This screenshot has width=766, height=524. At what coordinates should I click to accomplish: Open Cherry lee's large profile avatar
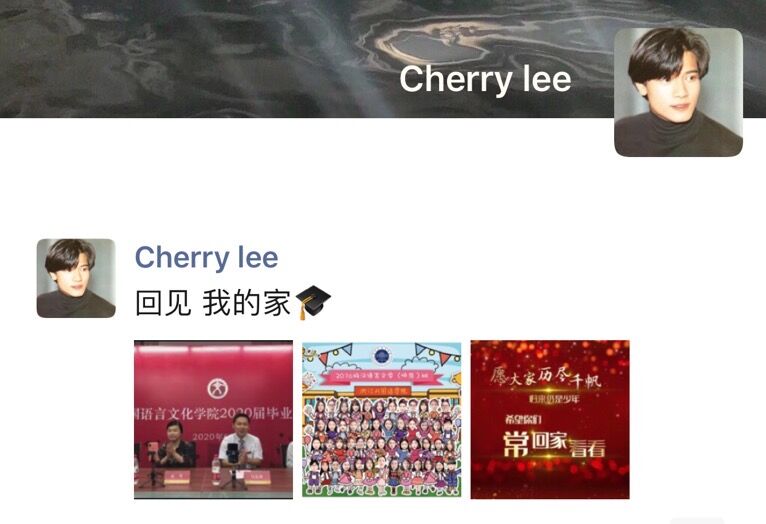678,92
